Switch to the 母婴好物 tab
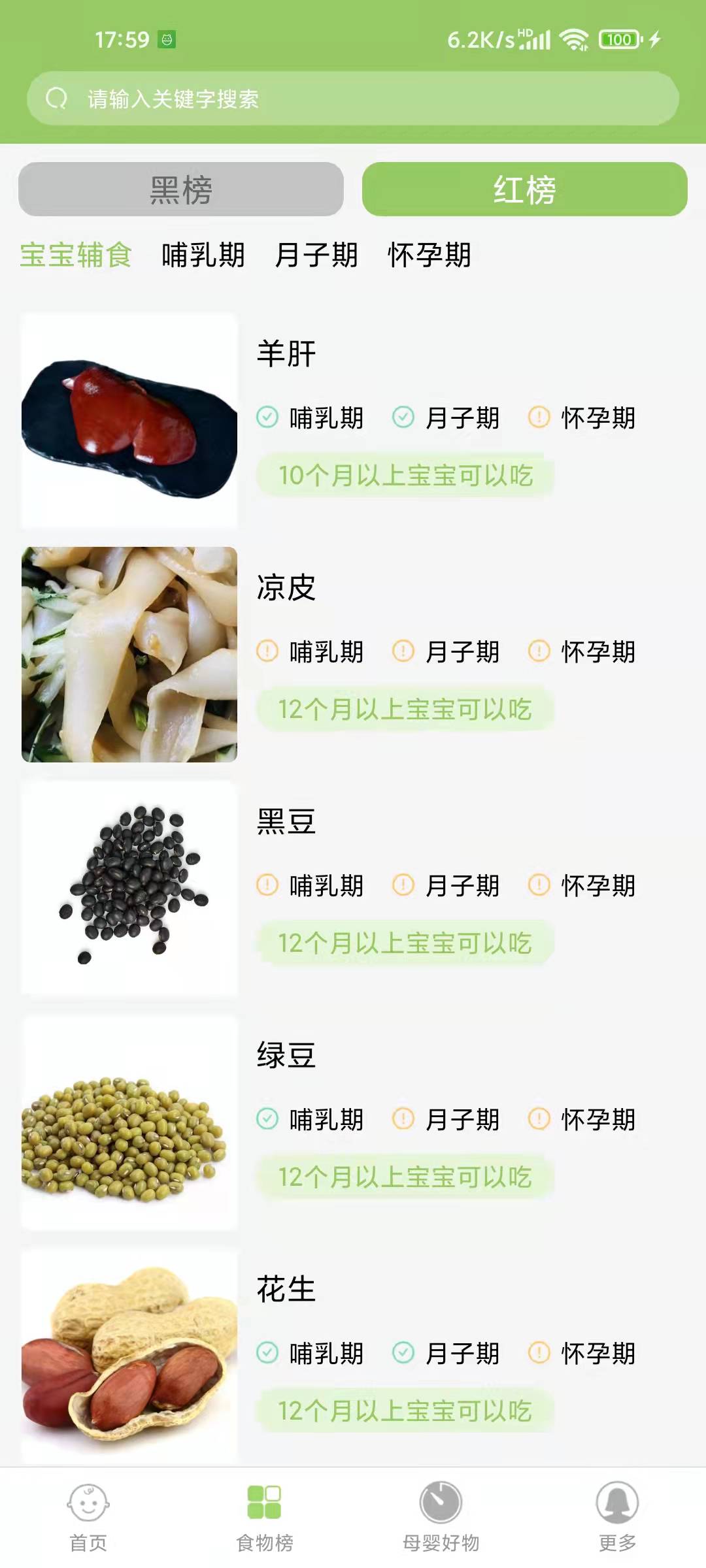The image size is (706, 1568). click(441, 1517)
